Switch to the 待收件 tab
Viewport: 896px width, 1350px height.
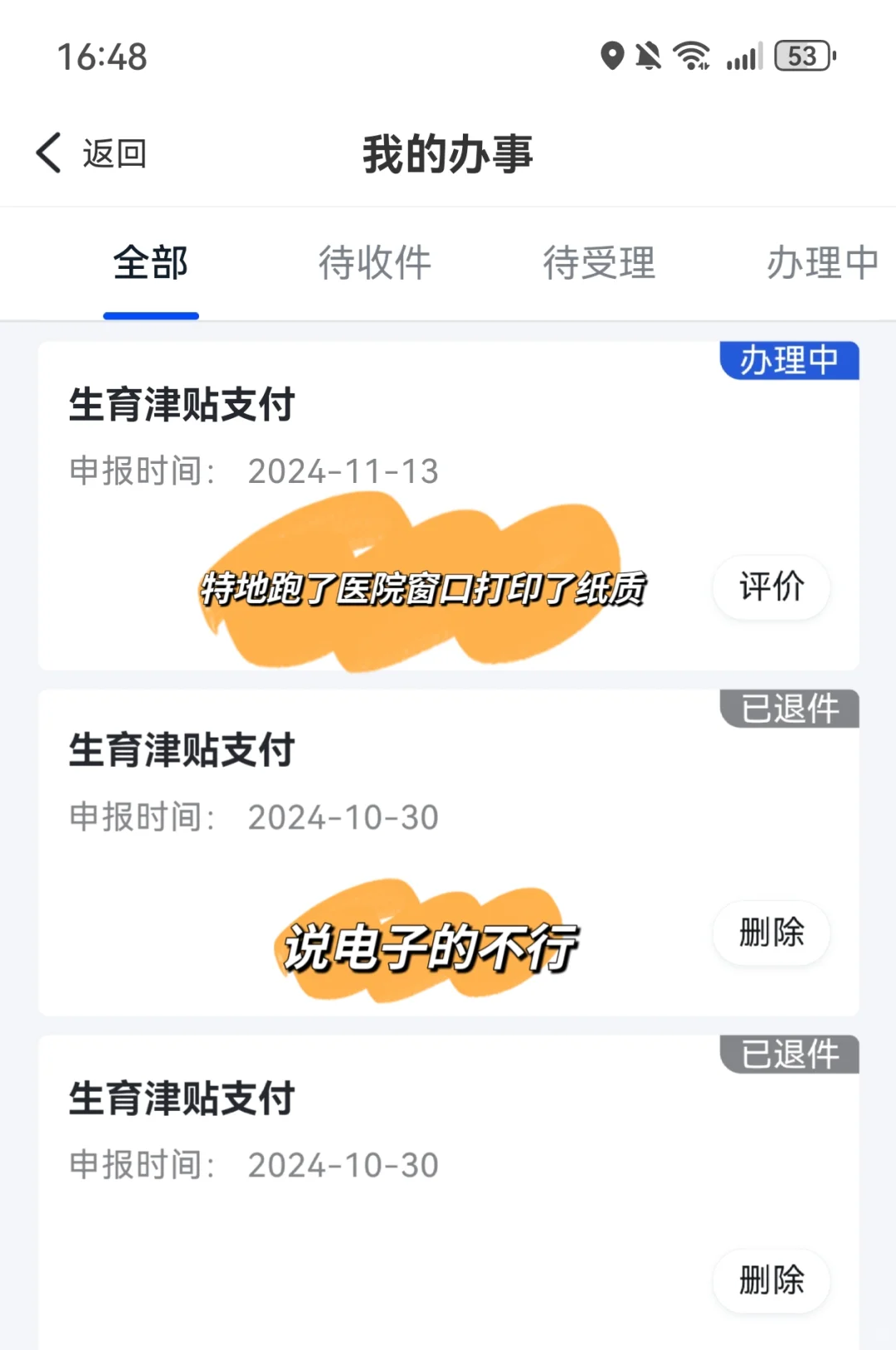click(375, 264)
